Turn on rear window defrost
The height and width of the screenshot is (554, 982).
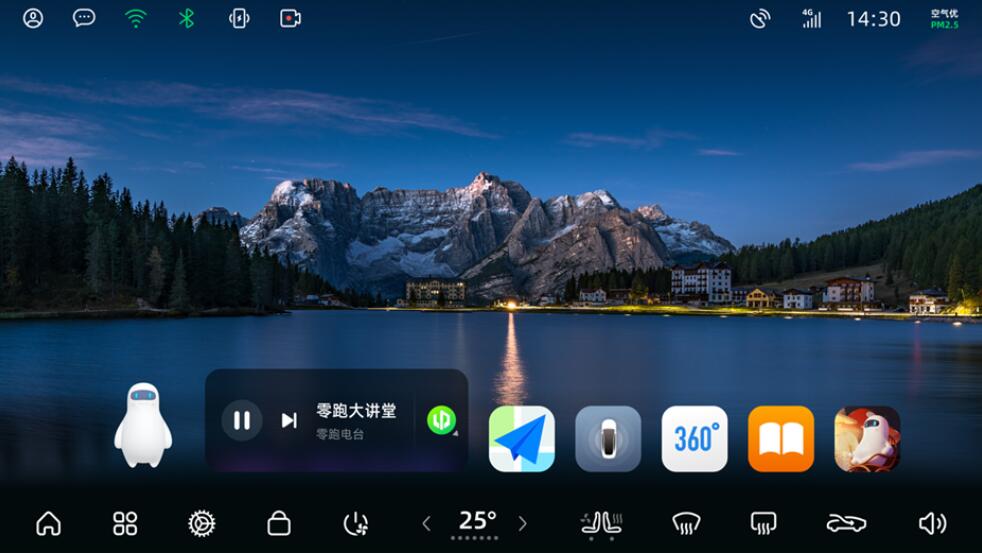point(764,523)
